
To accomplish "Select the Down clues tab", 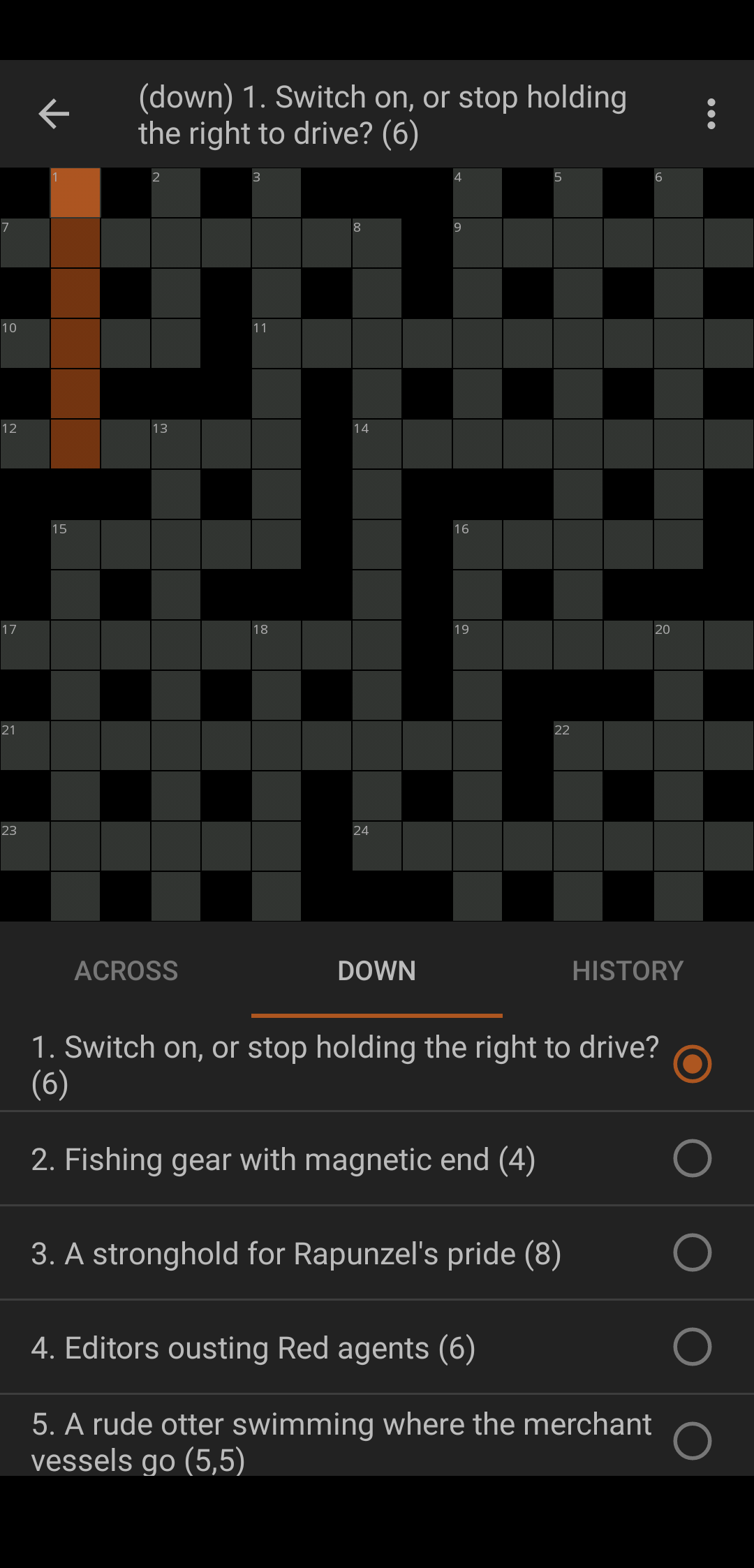I will pos(377,970).
